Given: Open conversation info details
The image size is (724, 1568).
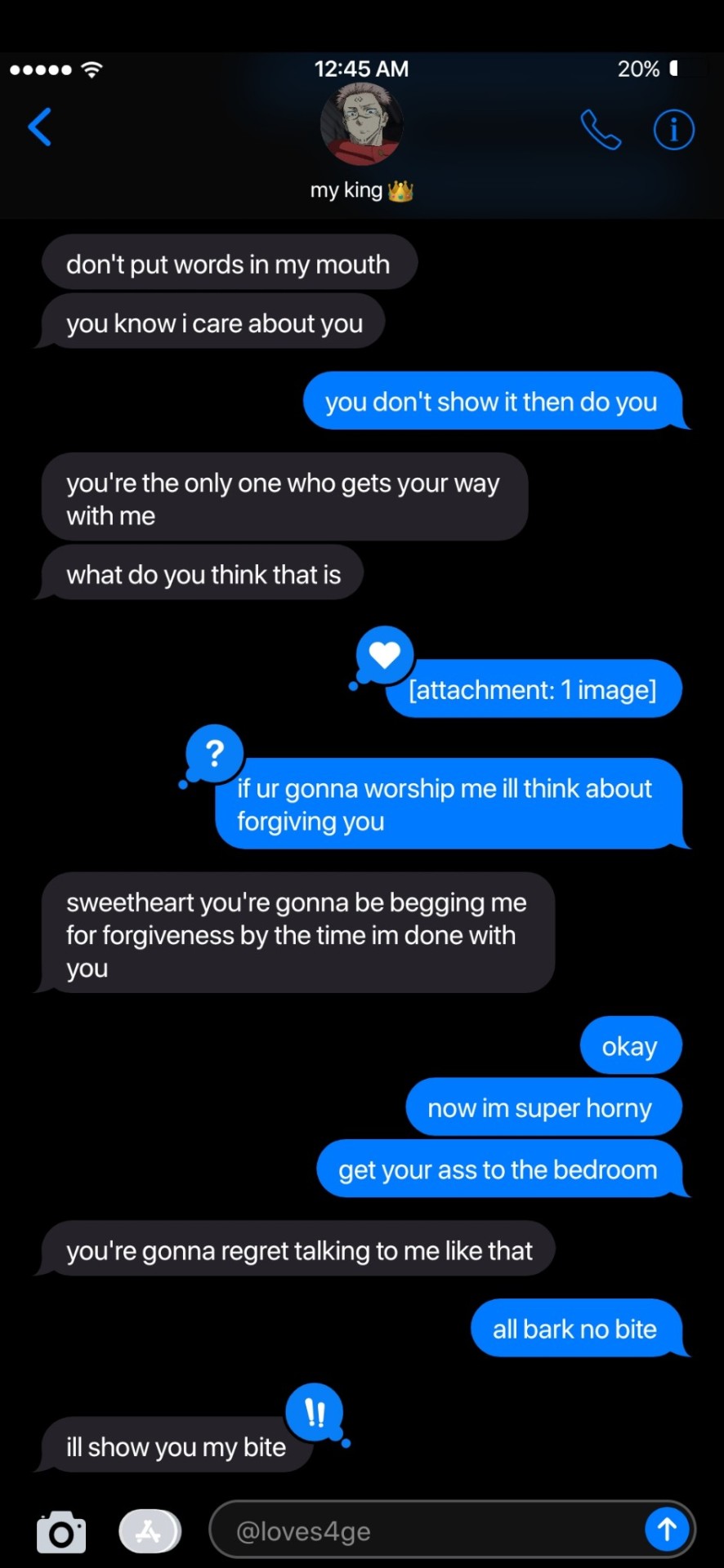Looking at the screenshot, I should click(x=673, y=130).
